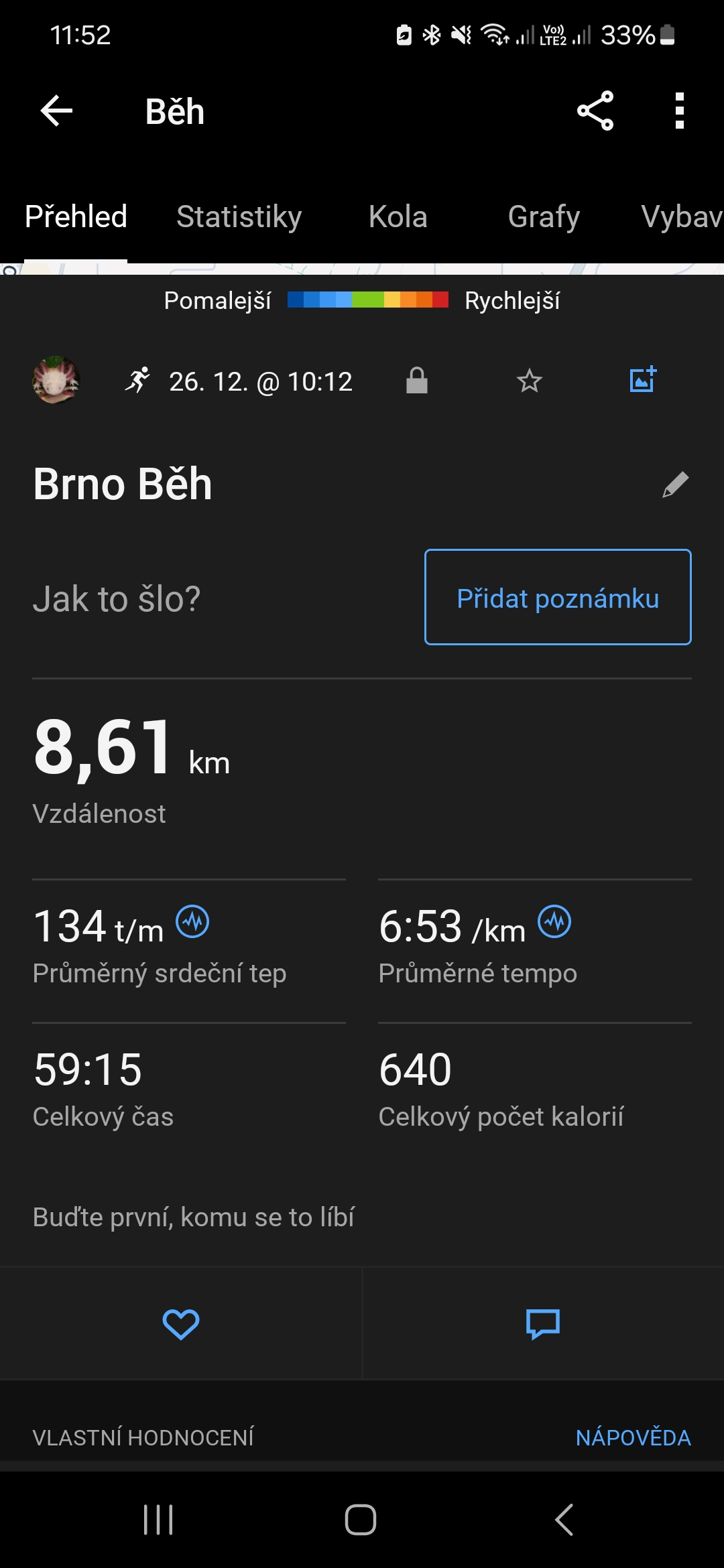This screenshot has height=1568, width=724.
Task: Mark the run as favorite with the star
Action: click(529, 381)
